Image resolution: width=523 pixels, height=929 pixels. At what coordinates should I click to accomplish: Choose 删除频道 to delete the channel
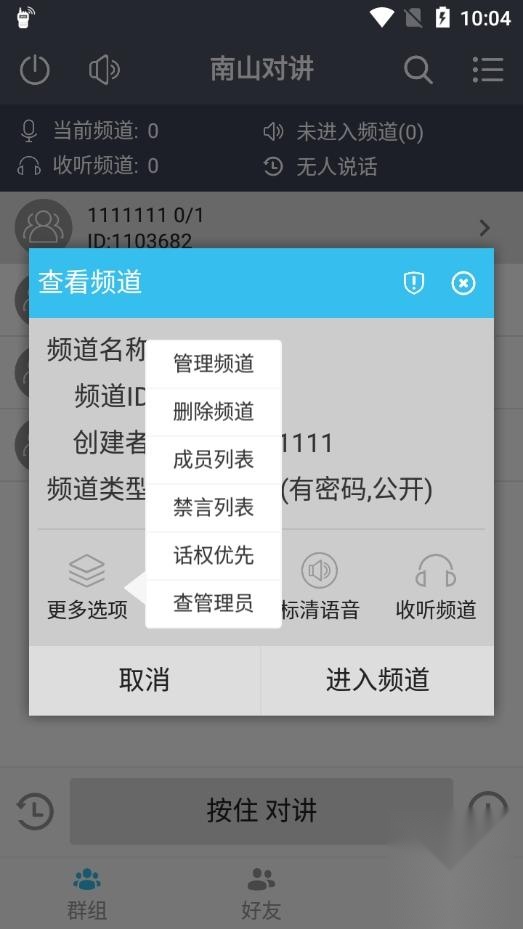click(x=213, y=412)
